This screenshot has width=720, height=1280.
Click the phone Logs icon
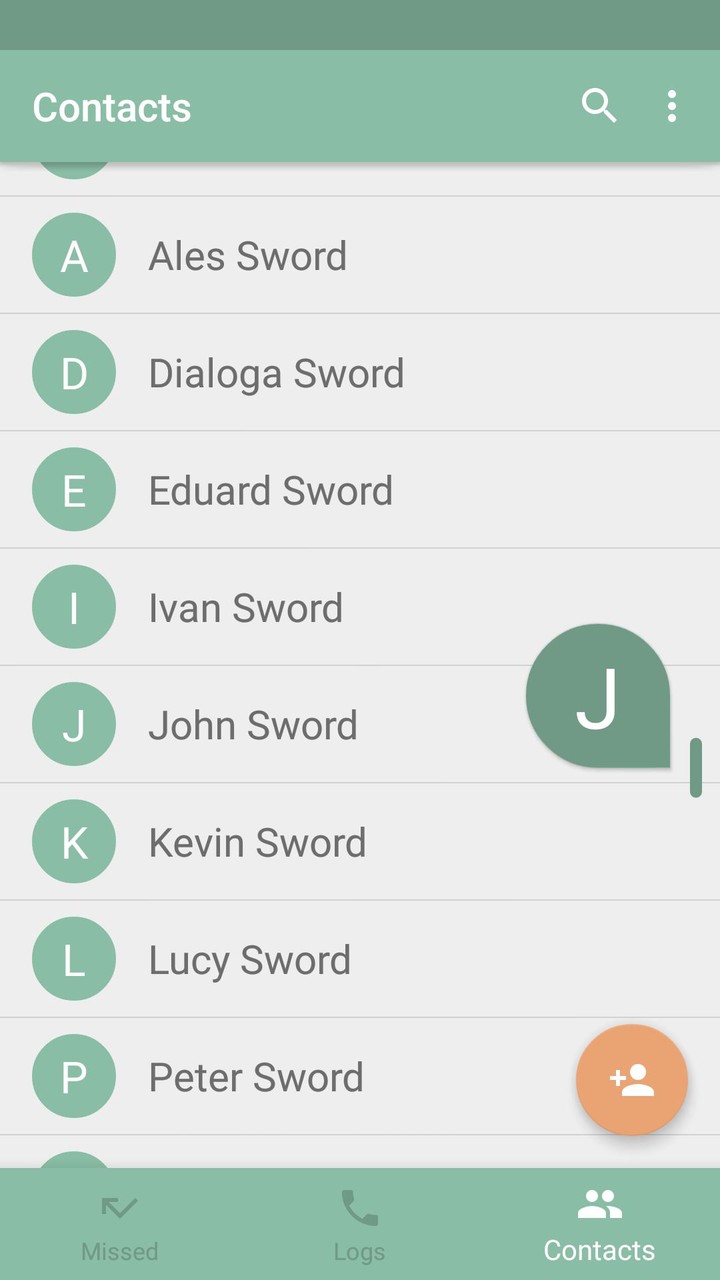pyautogui.click(x=360, y=1208)
